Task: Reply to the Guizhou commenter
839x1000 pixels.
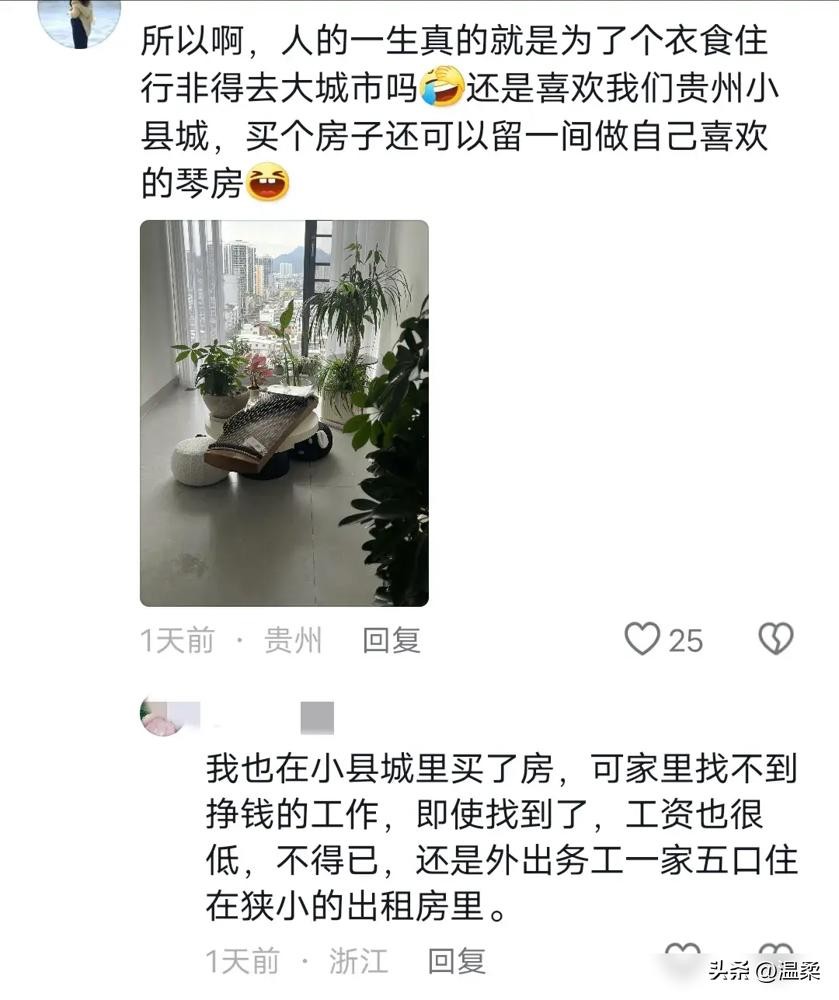Action: coord(391,640)
